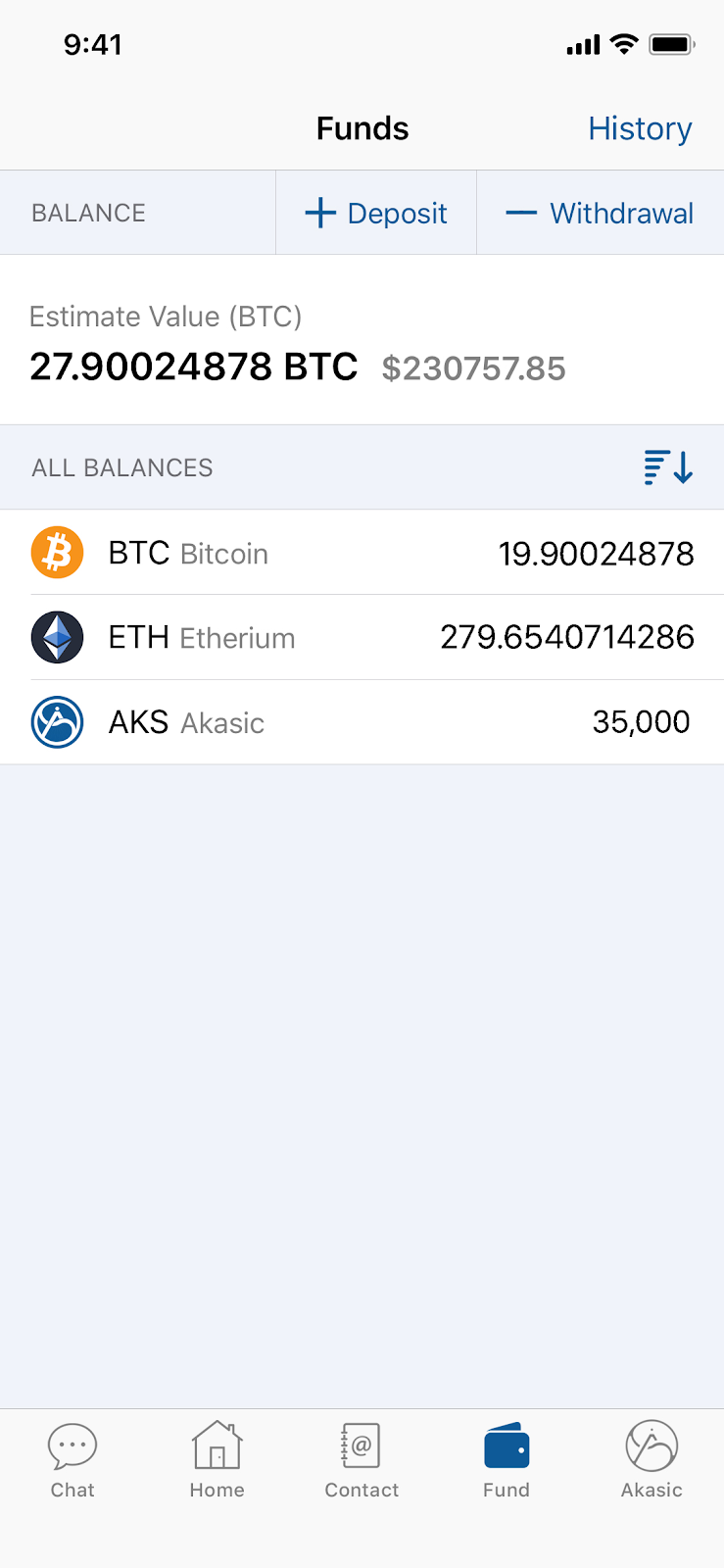This screenshot has height=1568, width=724.
Task: Switch to the Akasic tab
Action: coord(652,1460)
